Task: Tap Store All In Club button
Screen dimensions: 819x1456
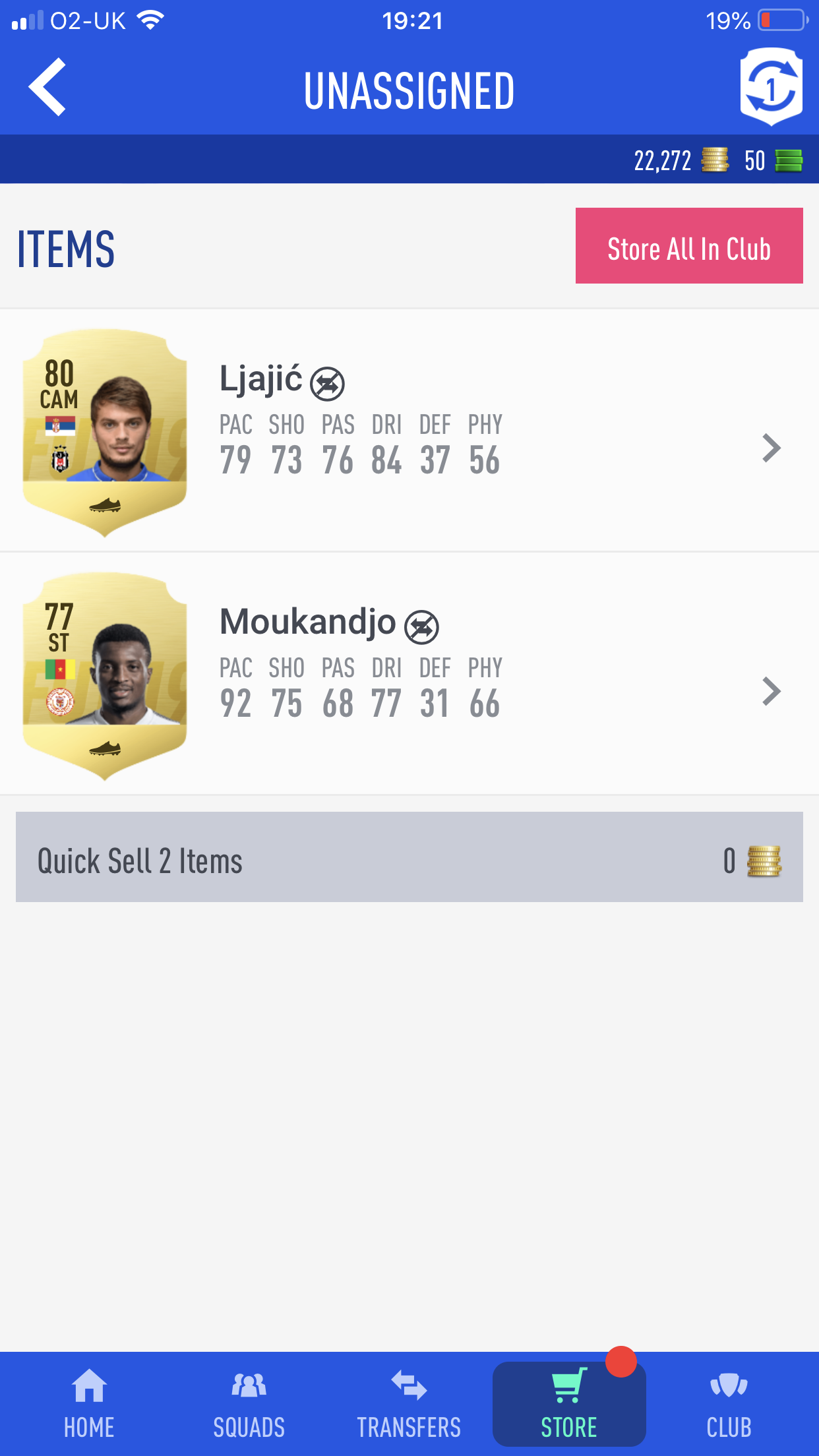Action: coord(689,246)
